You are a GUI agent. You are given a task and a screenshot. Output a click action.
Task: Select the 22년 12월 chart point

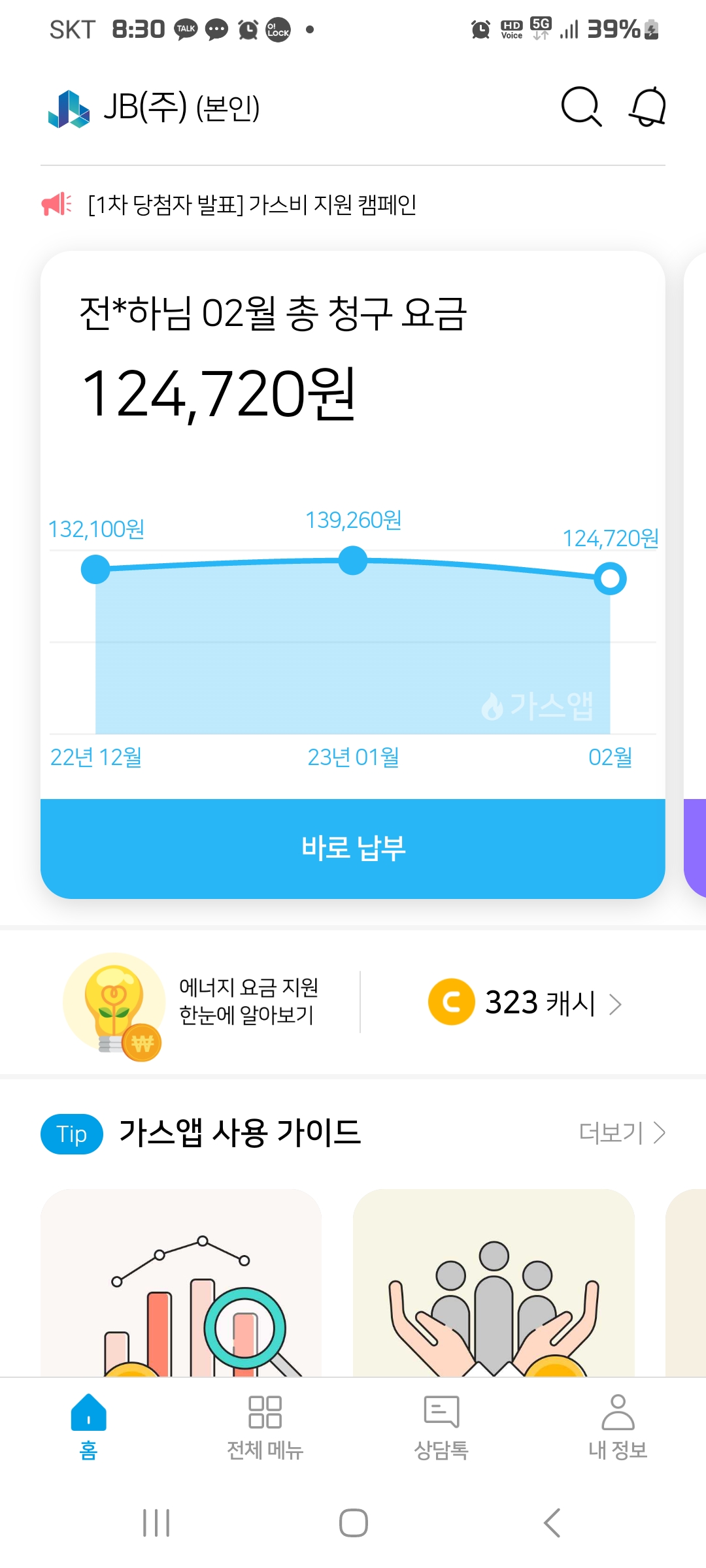[95, 569]
